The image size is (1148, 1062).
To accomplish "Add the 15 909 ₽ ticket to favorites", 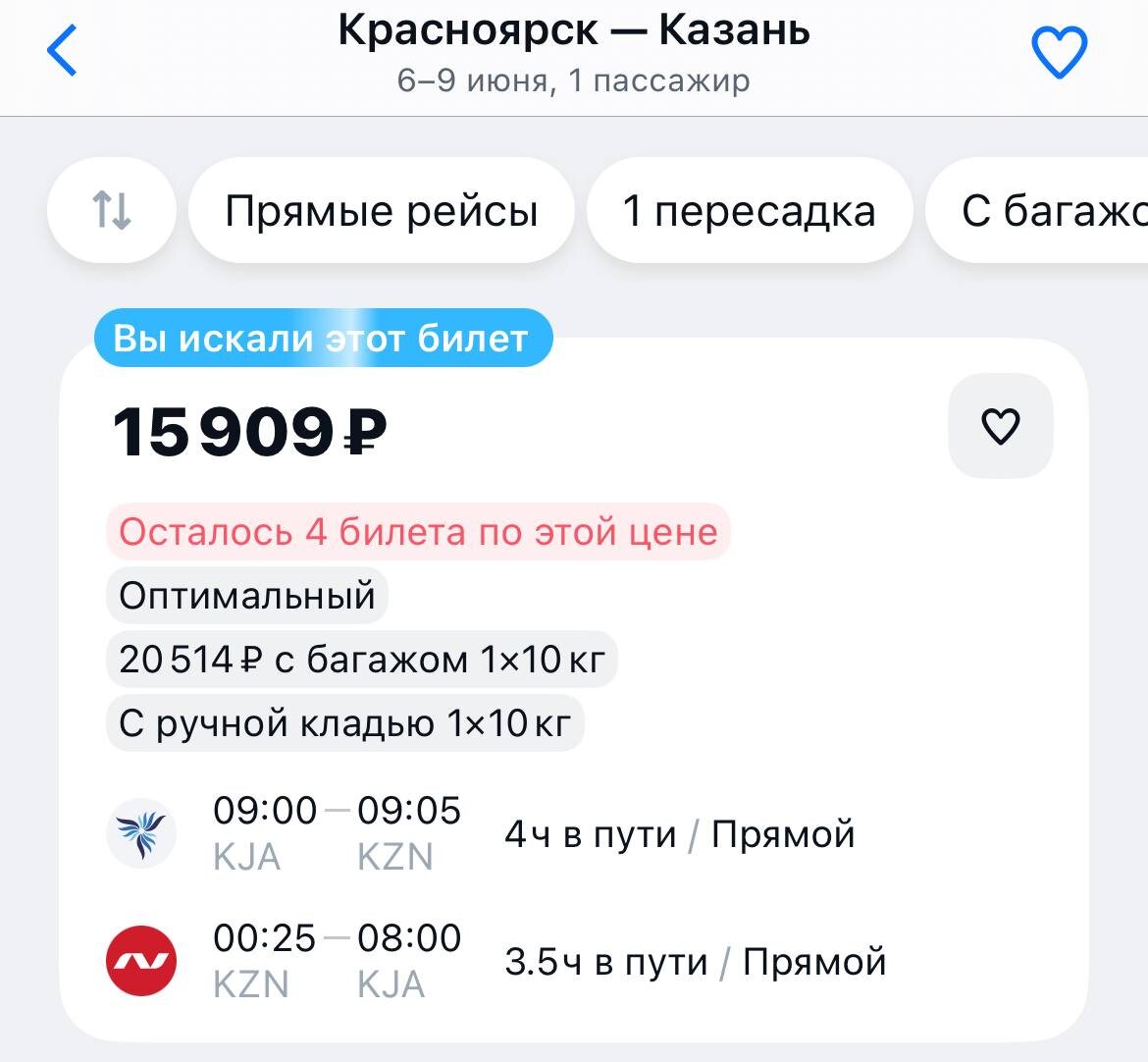I will pyautogui.click(x=1000, y=426).
